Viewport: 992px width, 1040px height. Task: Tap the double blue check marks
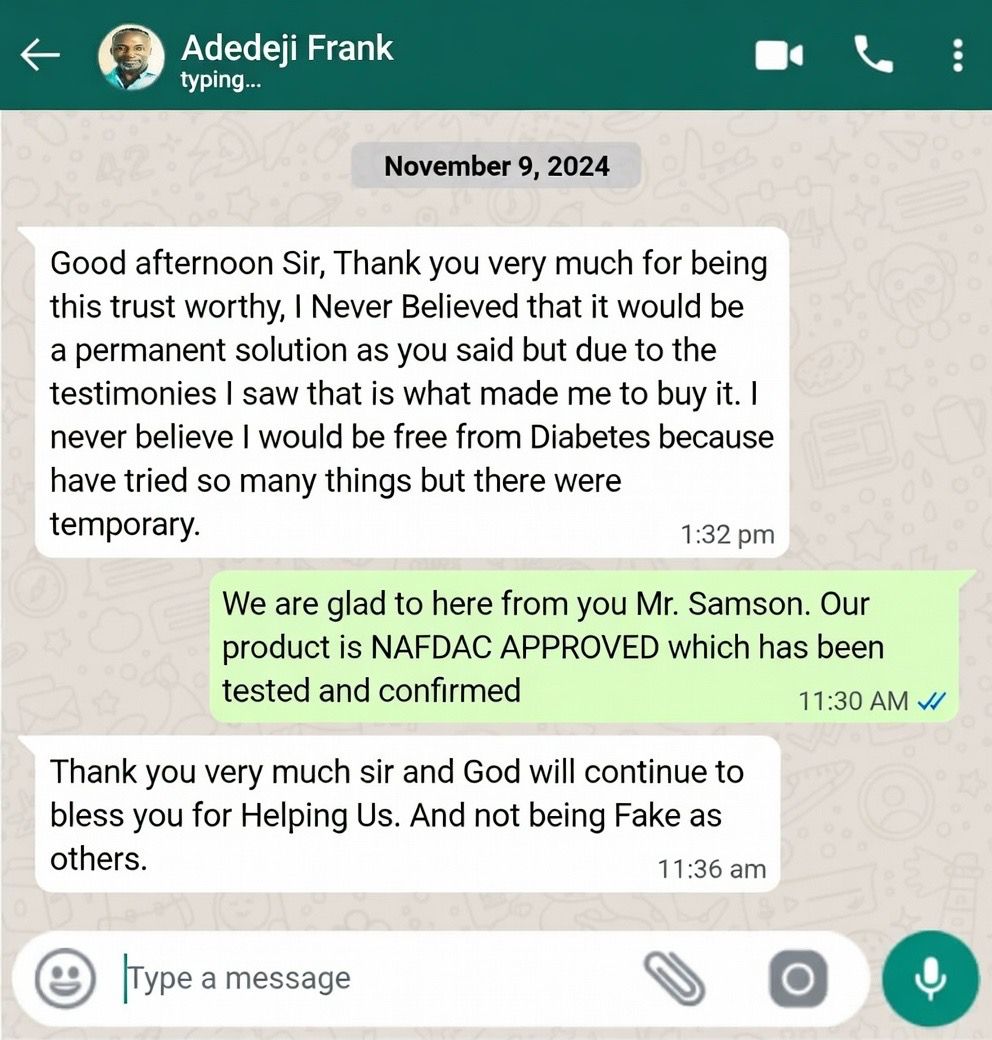[x=930, y=702]
